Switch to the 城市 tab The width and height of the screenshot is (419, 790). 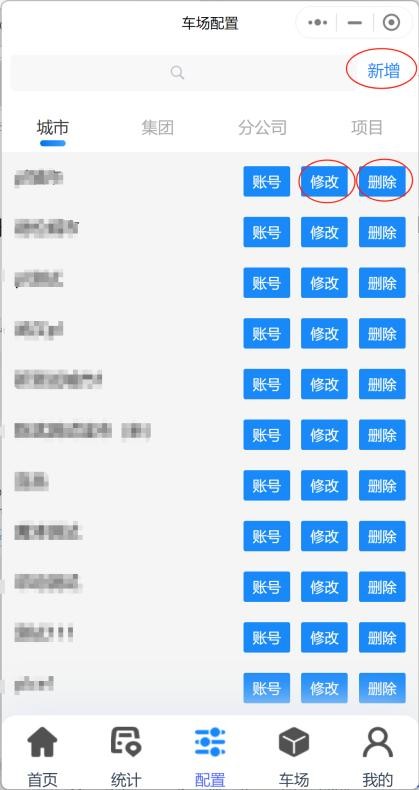(52, 128)
